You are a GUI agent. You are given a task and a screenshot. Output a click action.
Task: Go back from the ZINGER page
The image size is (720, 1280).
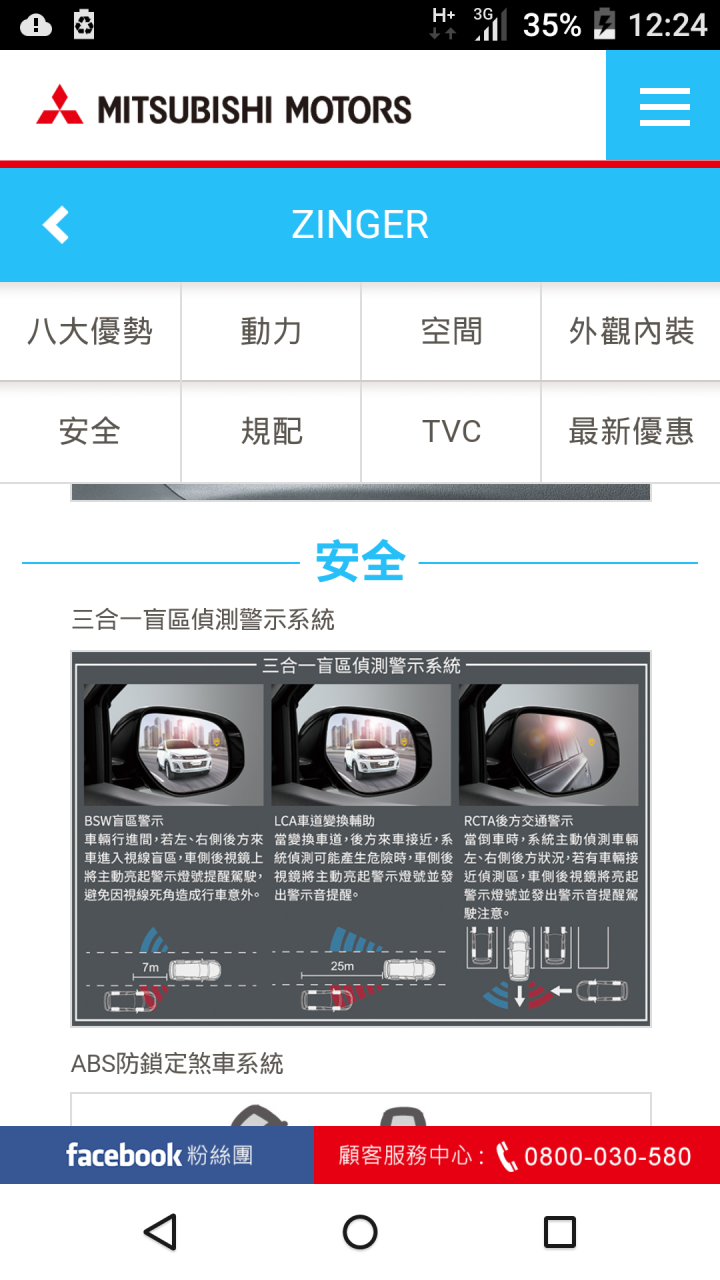(x=57, y=225)
